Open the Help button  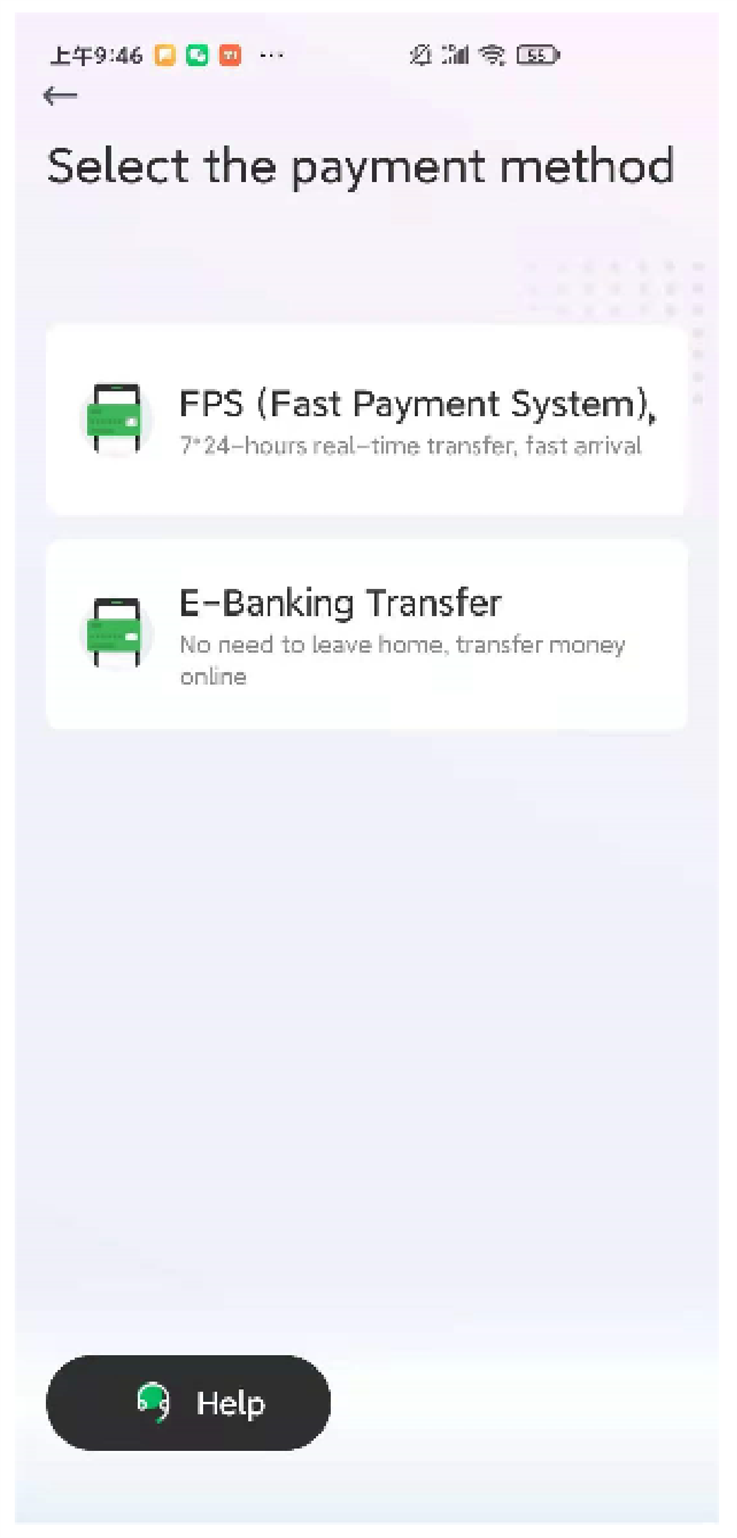188,1403
